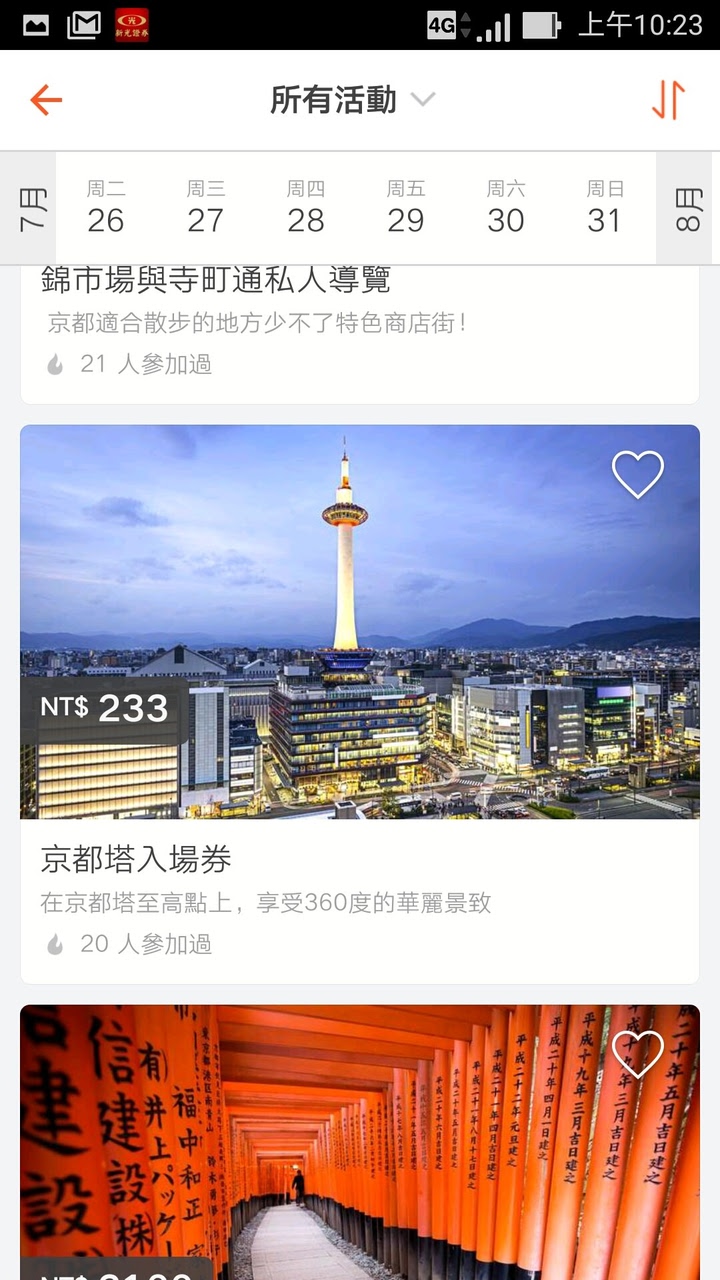720x1280 pixels.
Task: Open the 錦市場與寺町通私人導覽 activity
Action: 216,280
